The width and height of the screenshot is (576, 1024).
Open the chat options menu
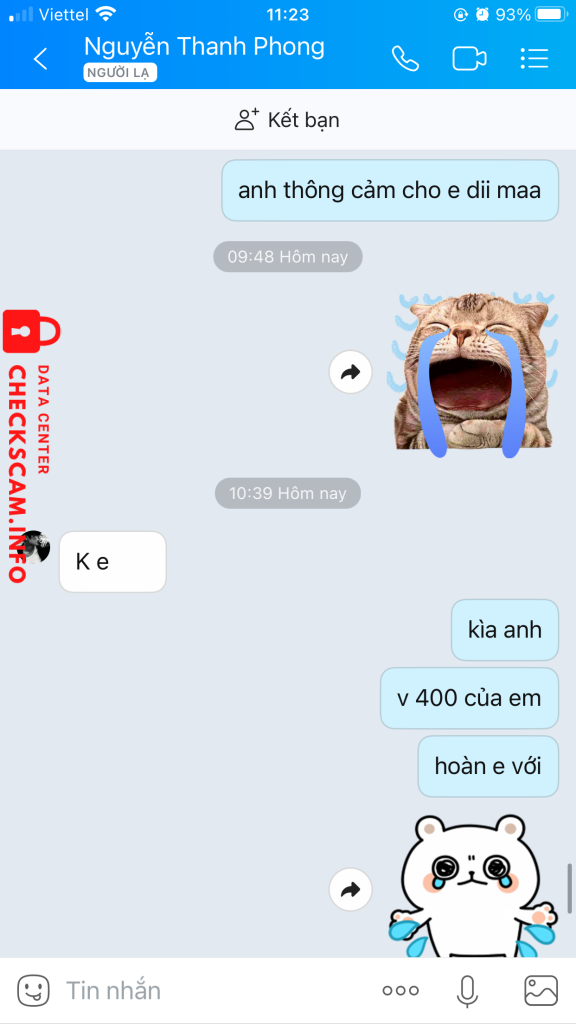(x=534, y=59)
